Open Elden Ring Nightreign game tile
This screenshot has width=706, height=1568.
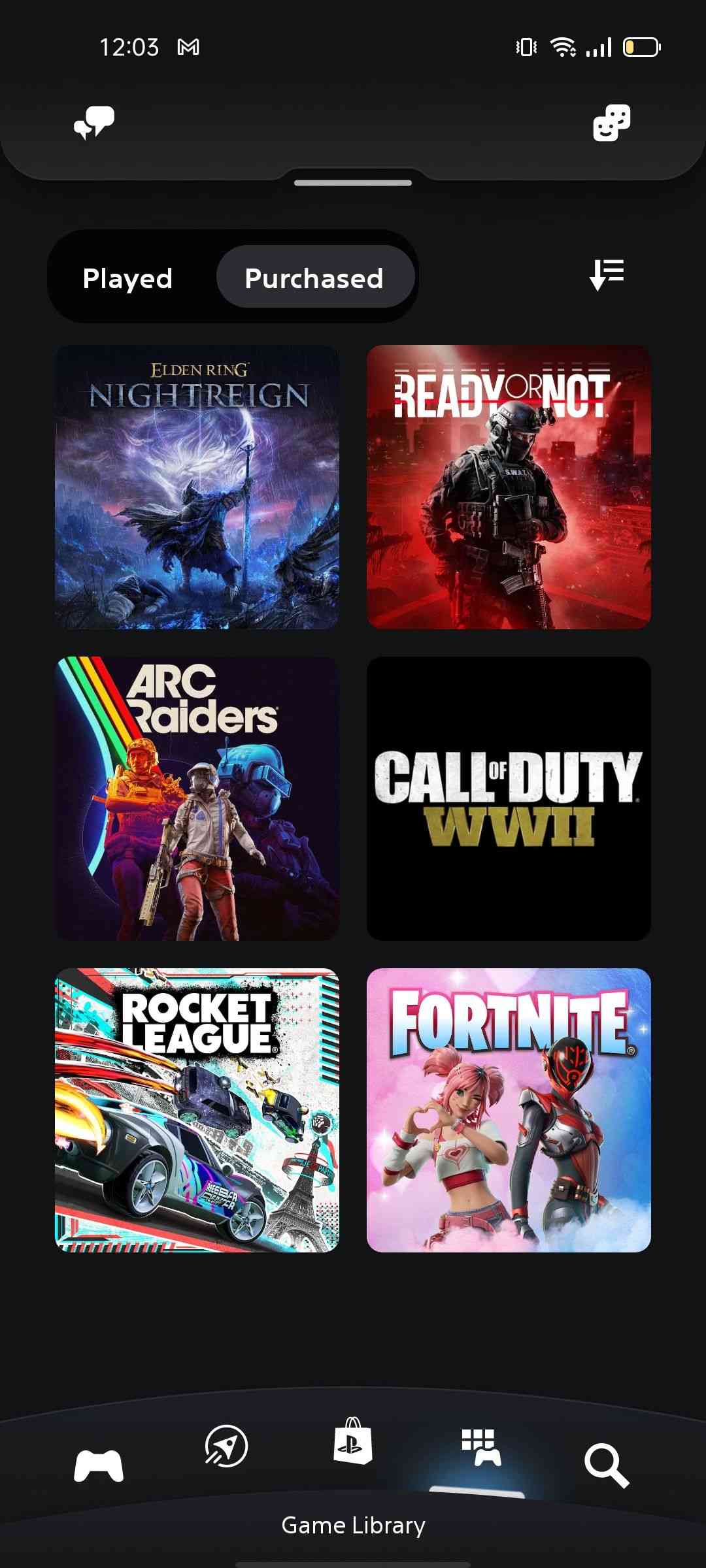(197, 487)
